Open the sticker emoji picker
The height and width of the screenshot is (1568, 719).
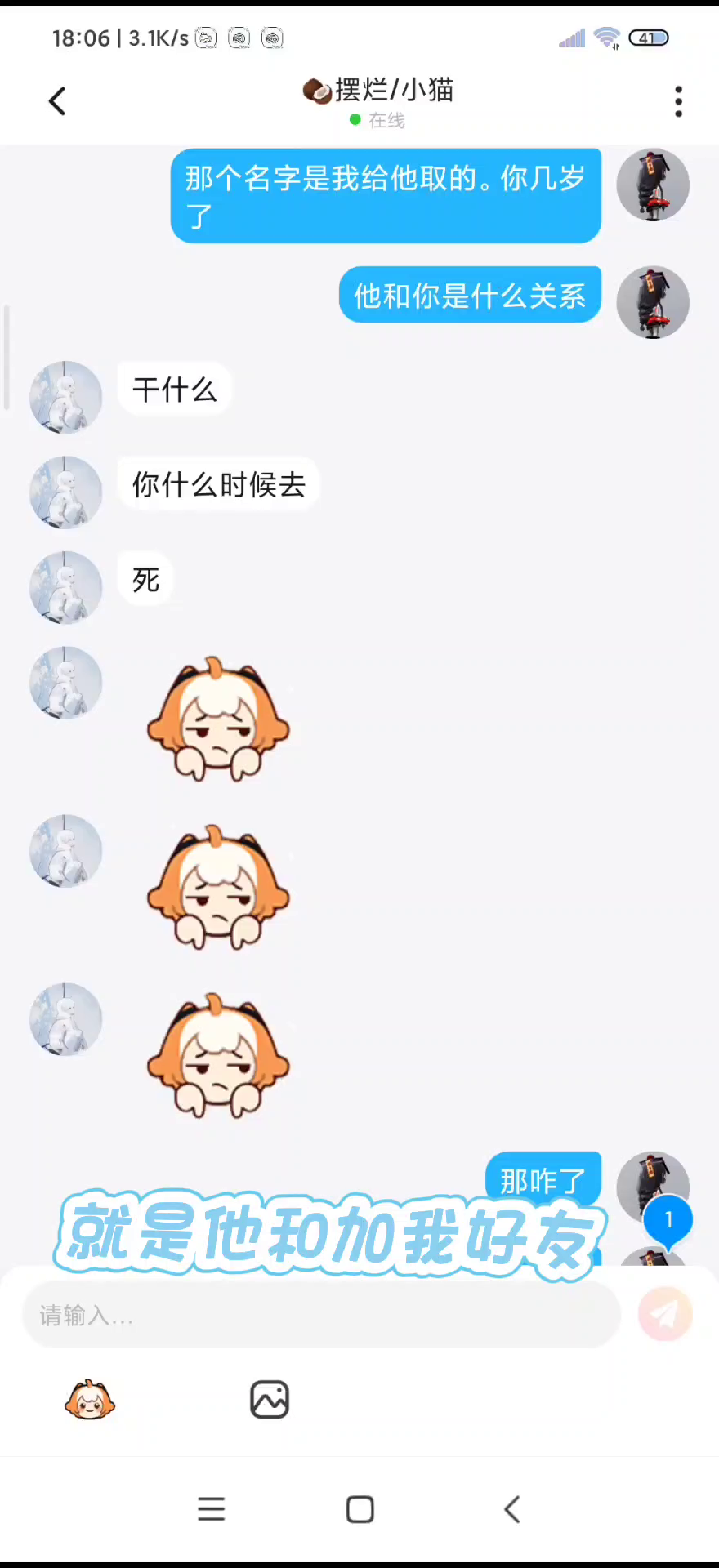tap(90, 1400)
